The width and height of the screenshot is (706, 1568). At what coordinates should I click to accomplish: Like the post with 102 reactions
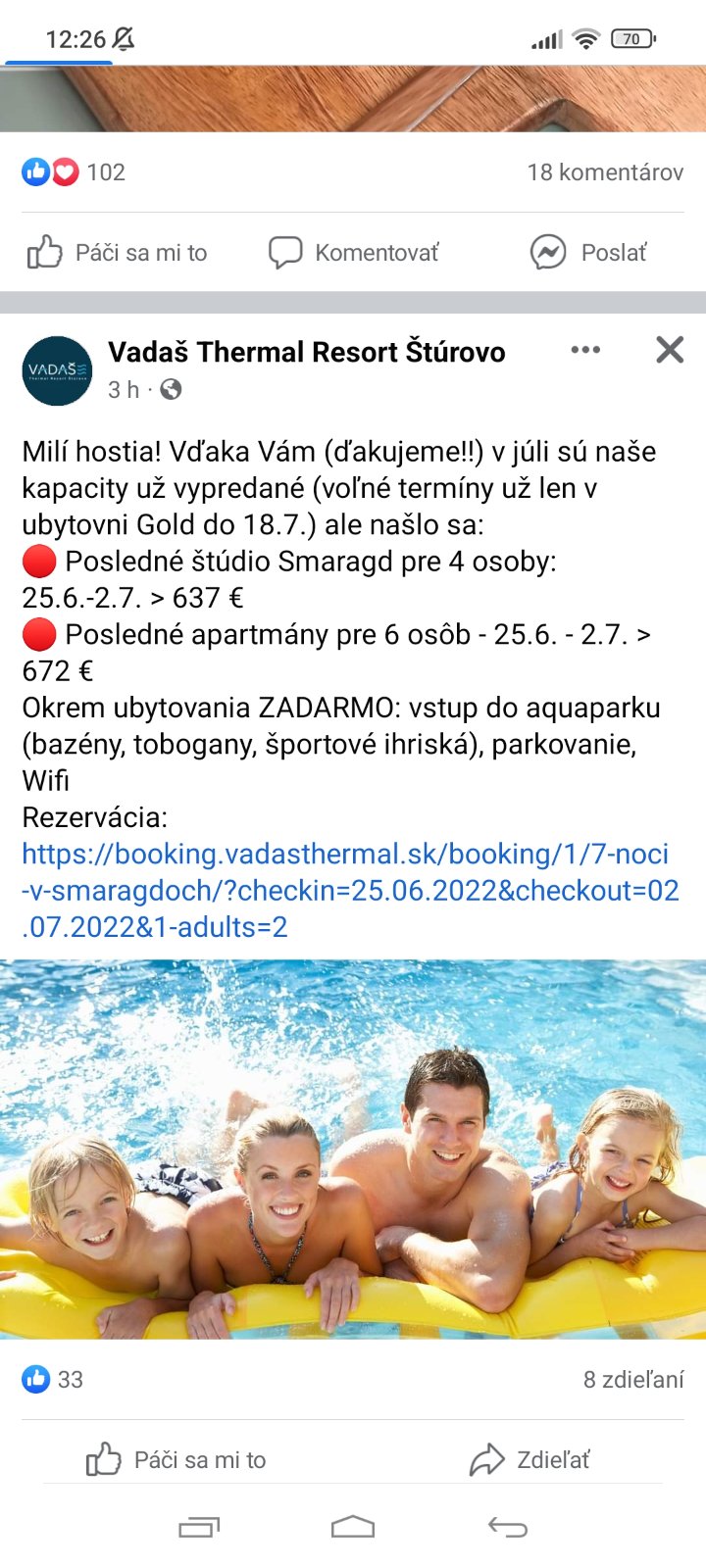[x=118, y=253]
